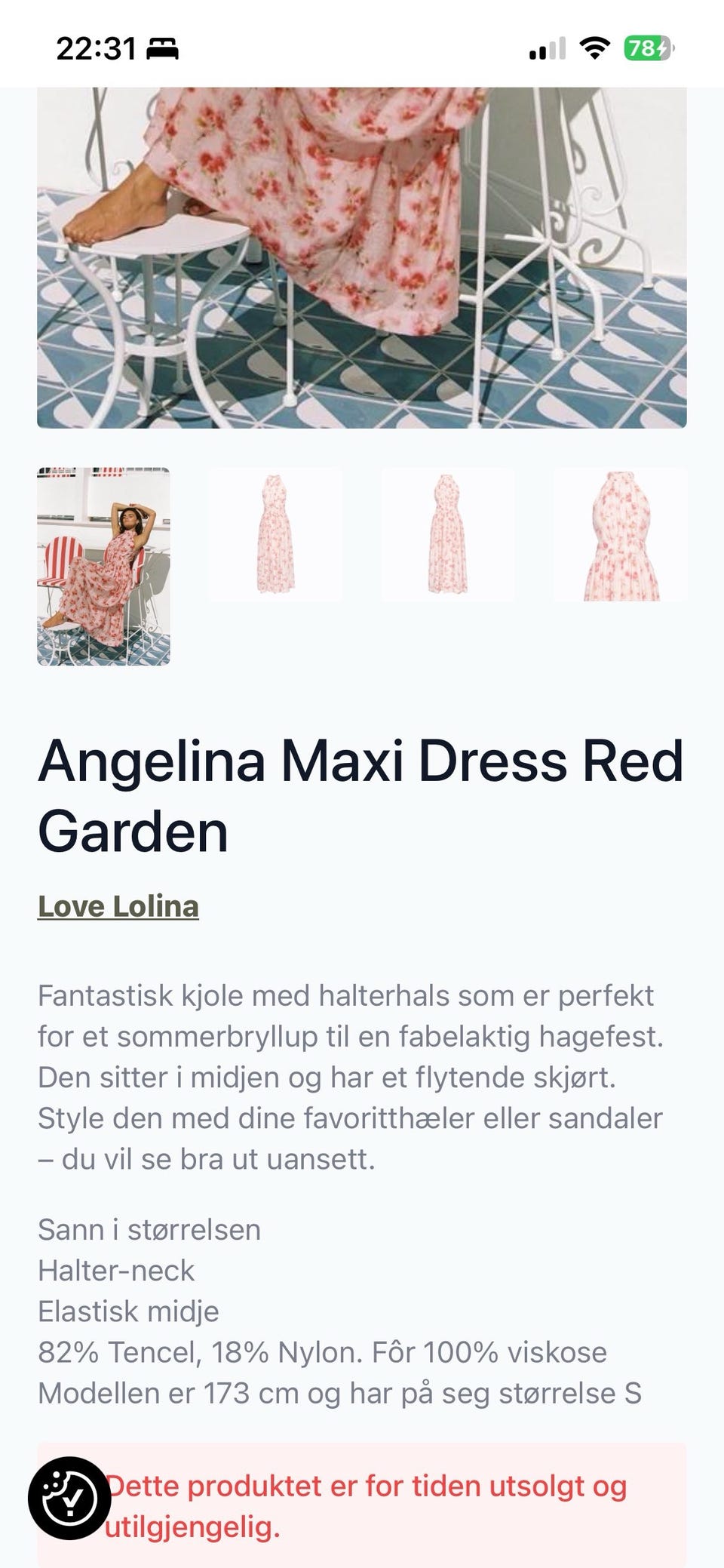
Task: Tap the main hero product photo
Action: [362, 257]
